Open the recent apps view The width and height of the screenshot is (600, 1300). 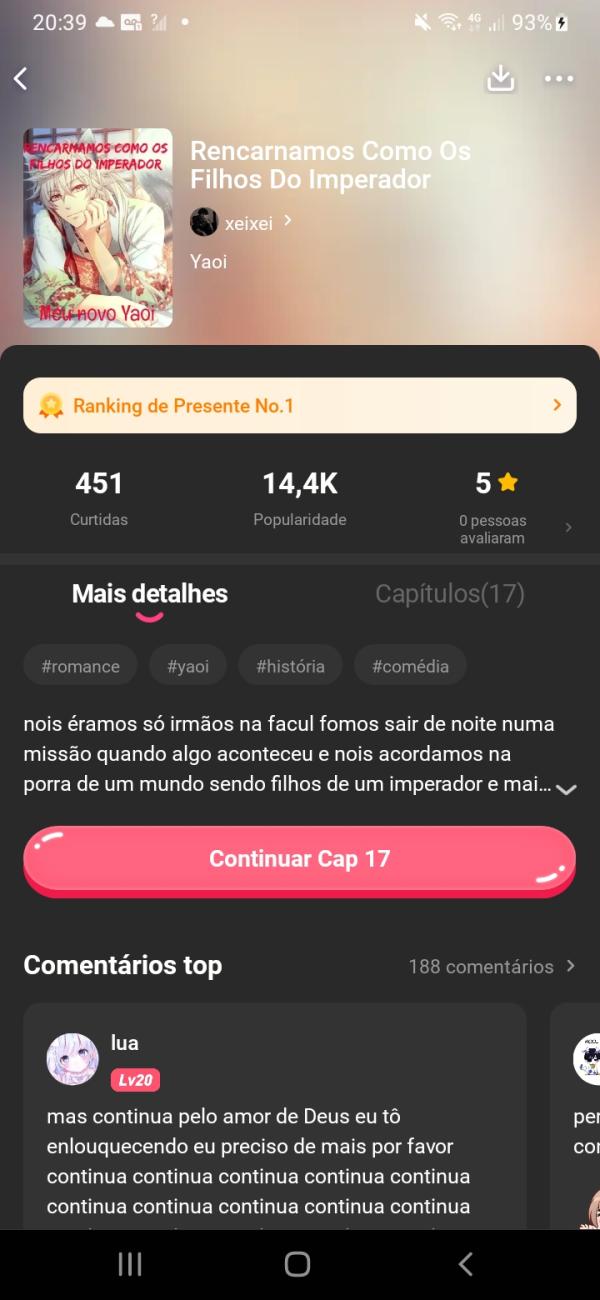coord(130,1264)
